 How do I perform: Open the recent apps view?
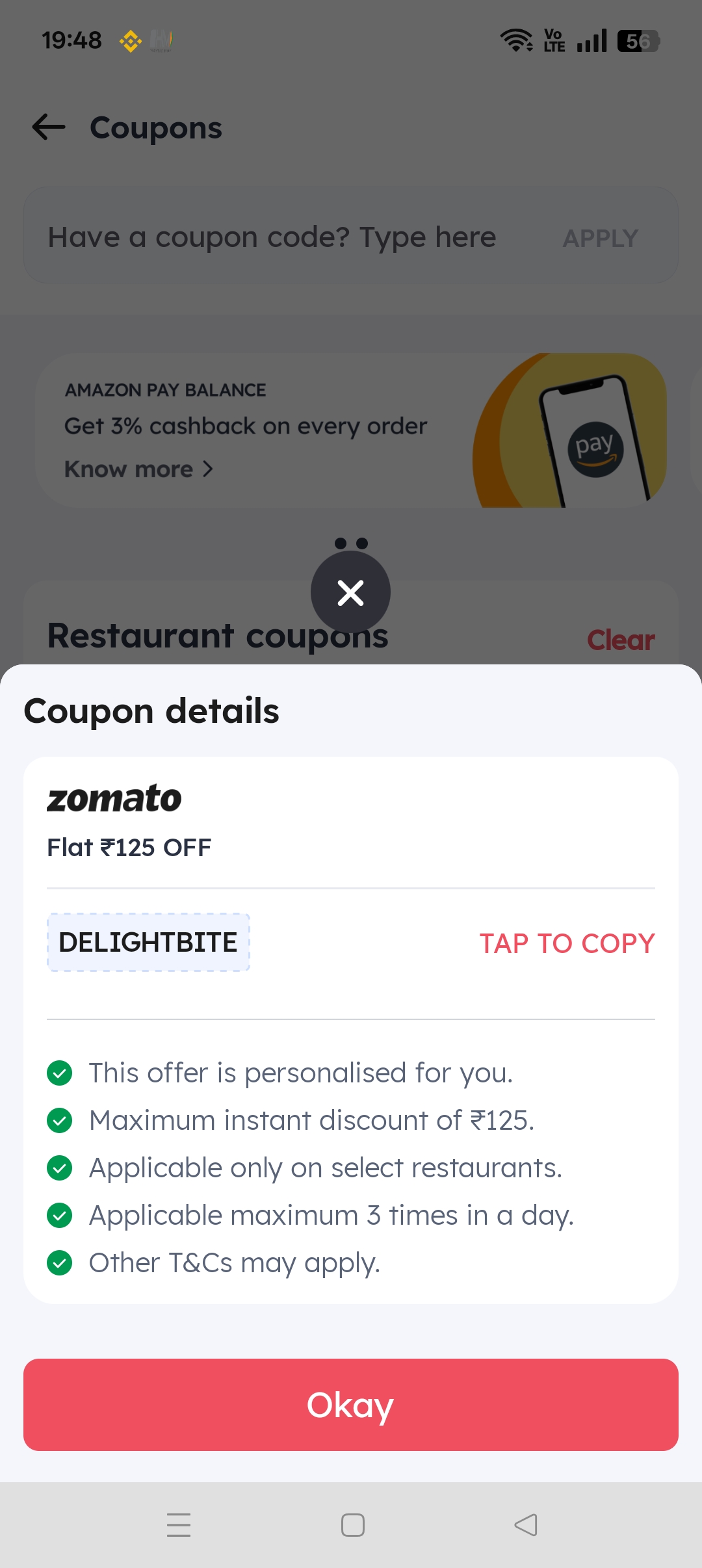(x=179, y=1525)
